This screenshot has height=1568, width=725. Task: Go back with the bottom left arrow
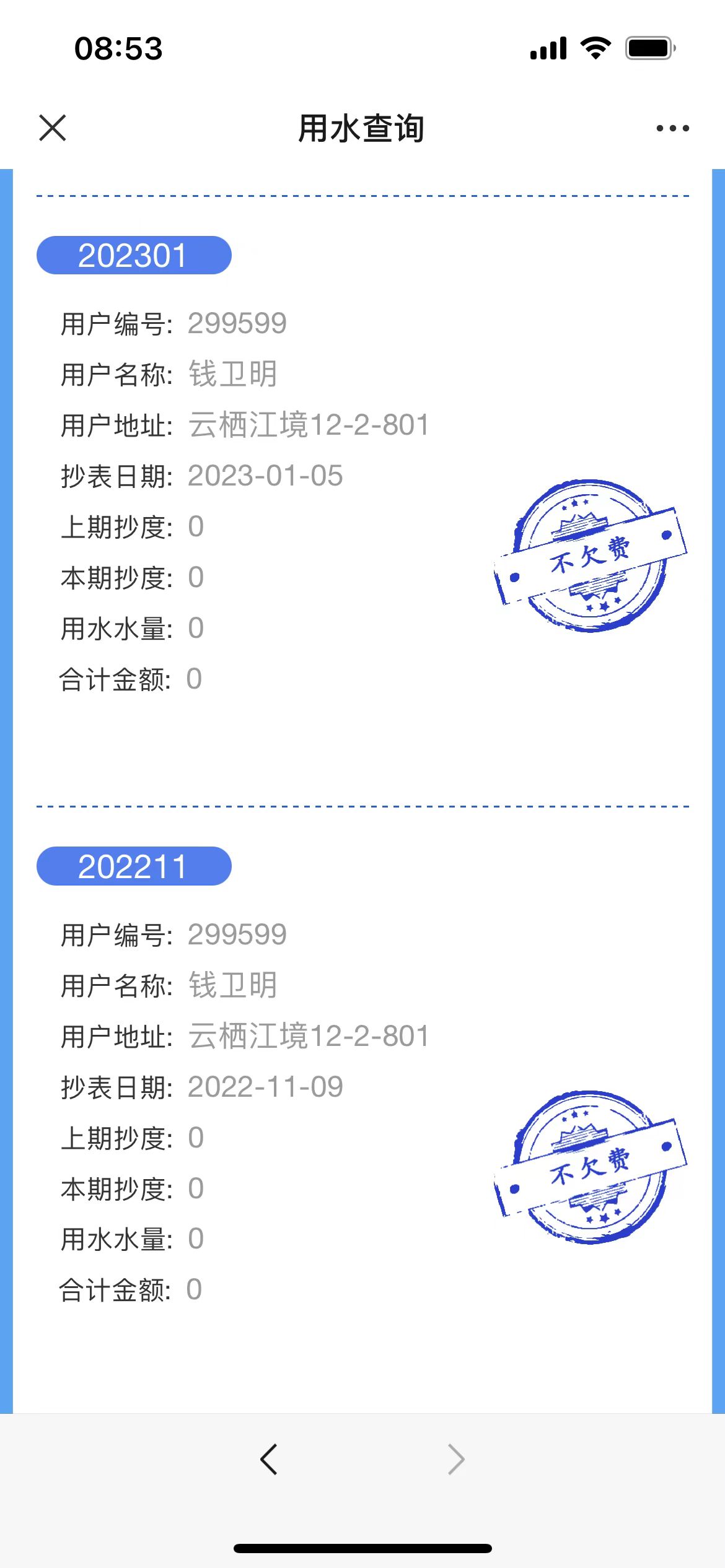269,1460
